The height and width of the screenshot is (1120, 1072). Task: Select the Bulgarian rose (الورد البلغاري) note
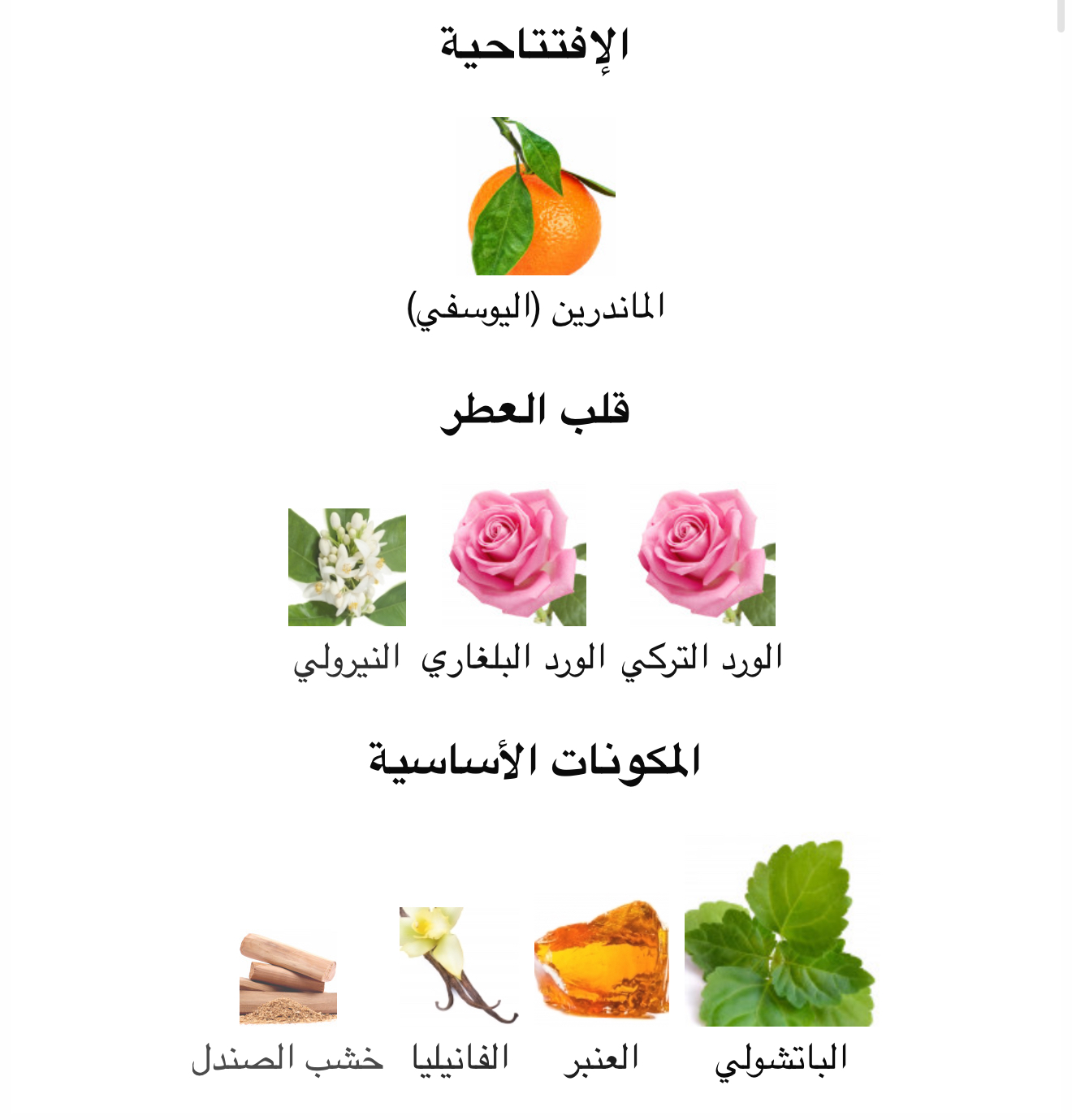(515, 557)
